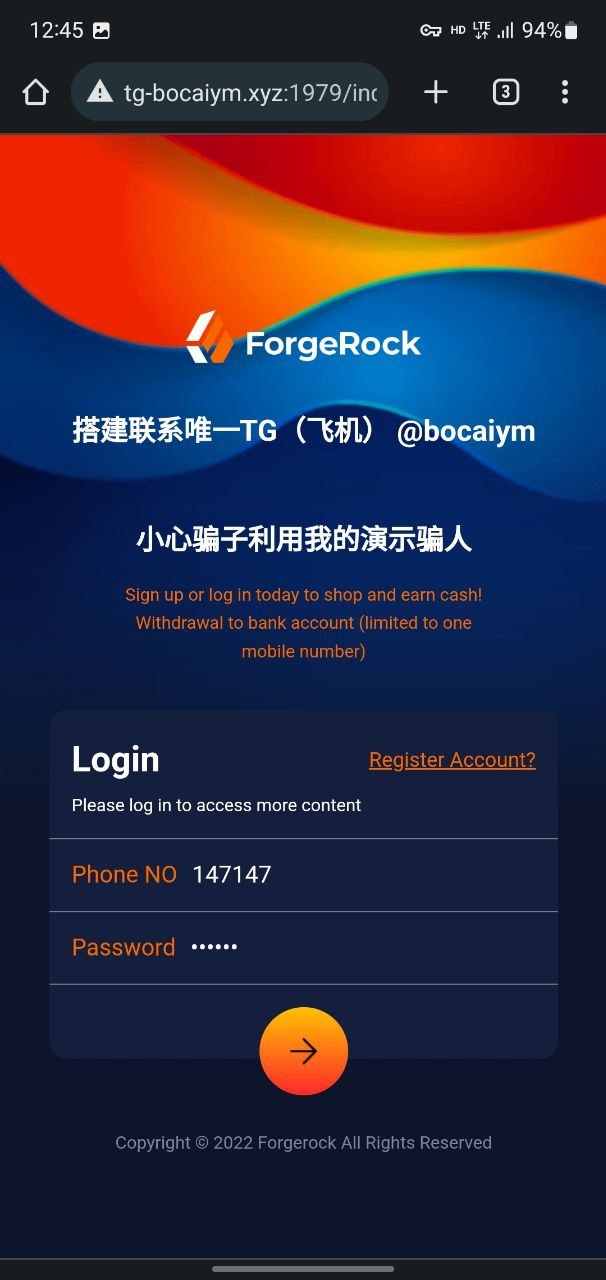
Task: Open the Register Account link
Action: click(x=452, y=760)
